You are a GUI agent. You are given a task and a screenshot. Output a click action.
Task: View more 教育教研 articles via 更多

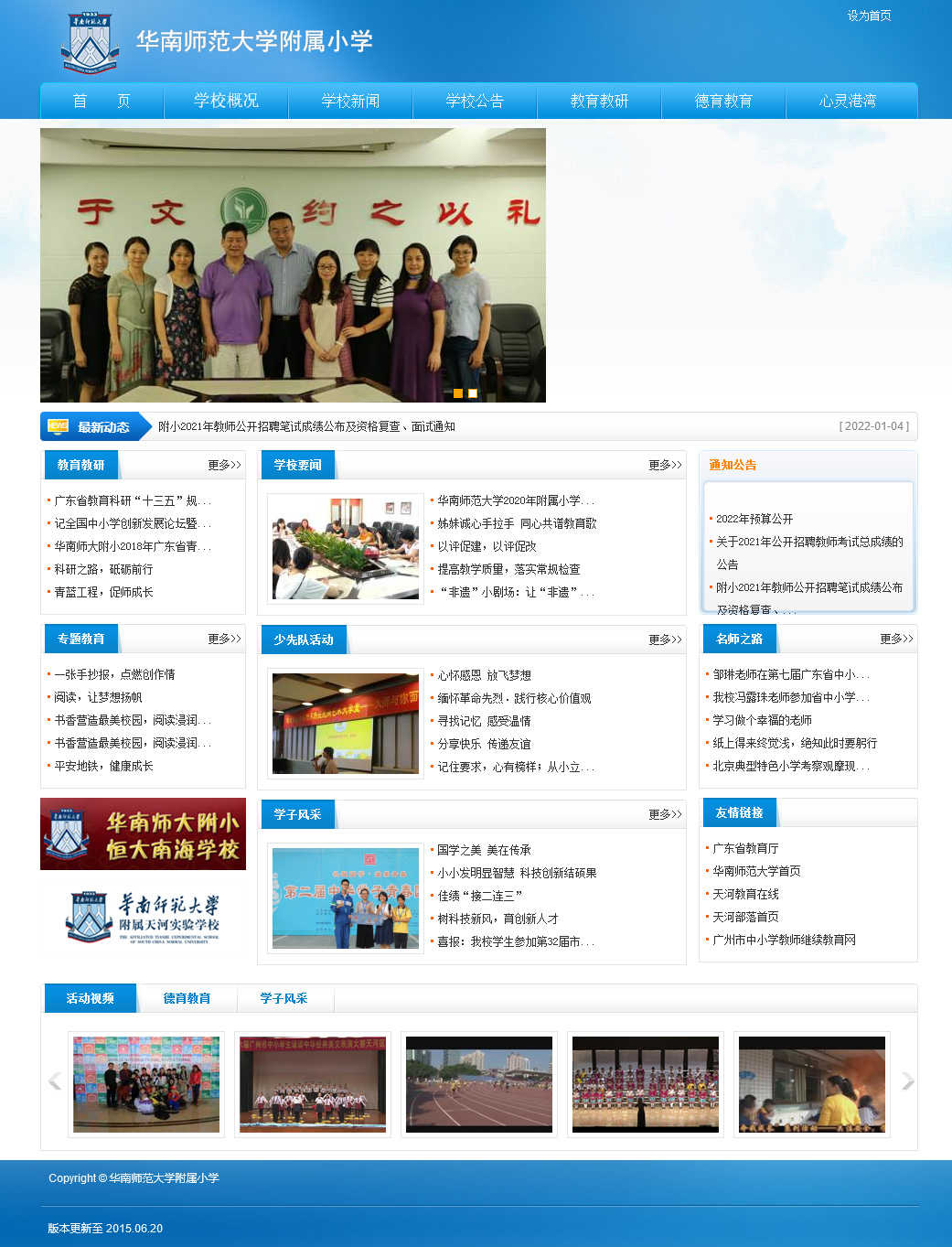224,465
